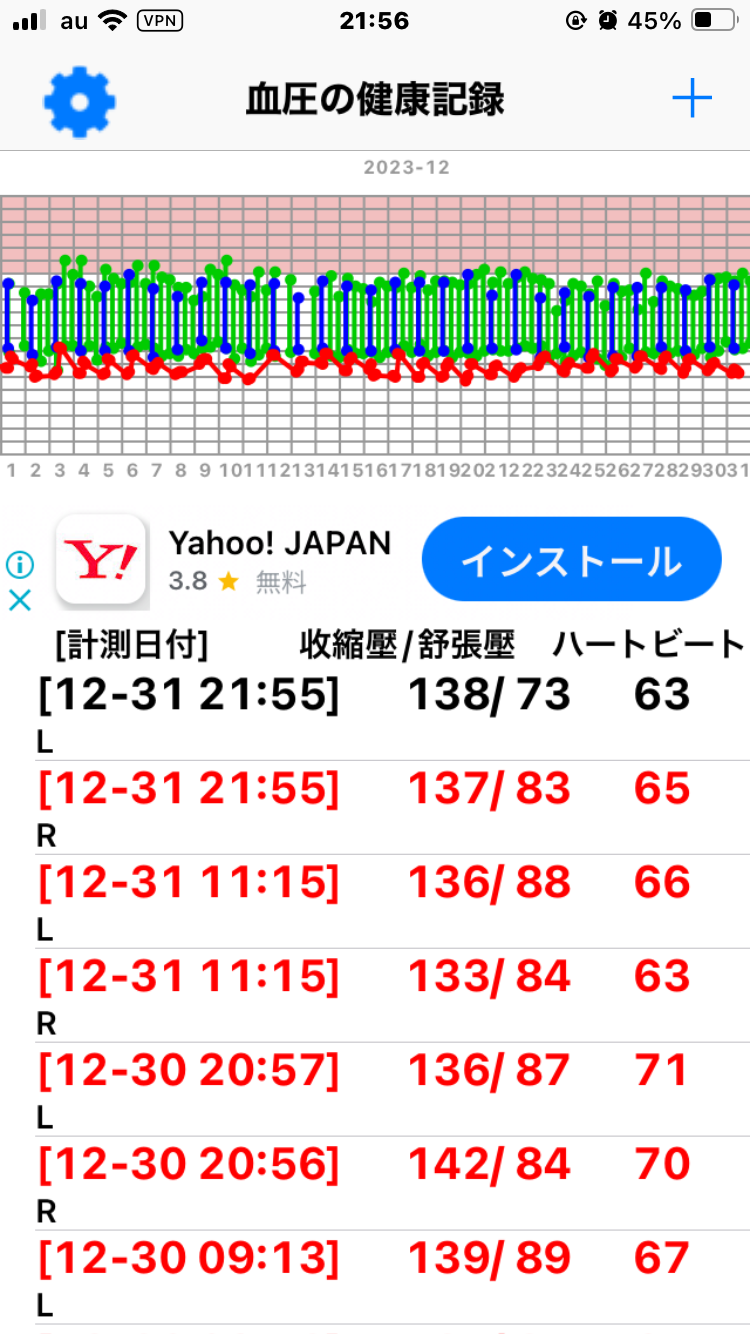Open the 12-31 21:55 record 137/83
Viewport: 750px width, 1334px height.
coord(375,807)
